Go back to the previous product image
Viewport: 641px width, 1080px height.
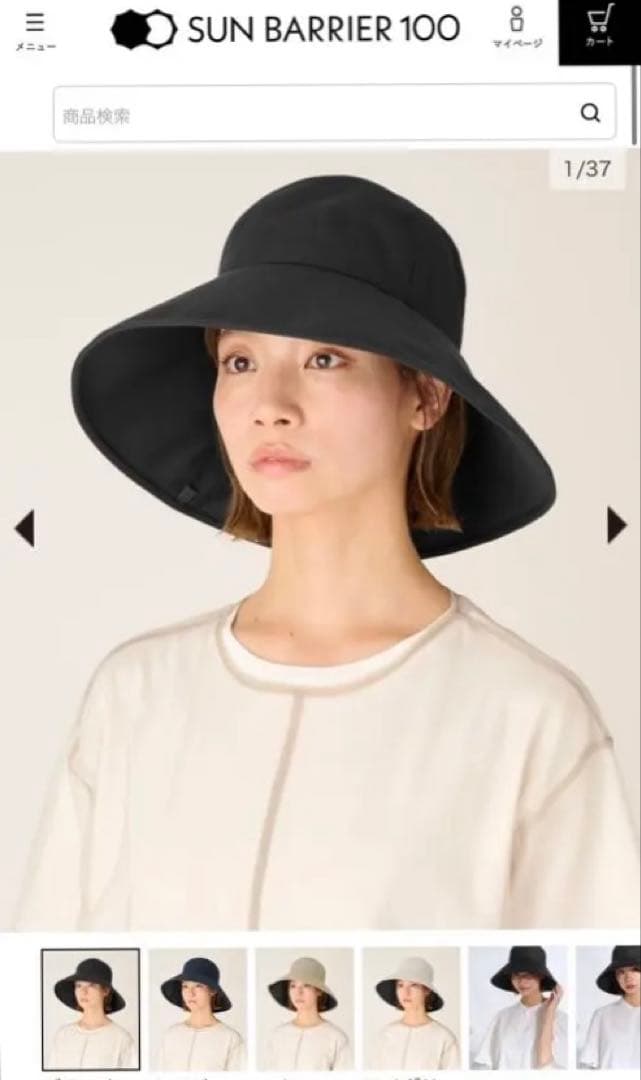pos(24,528)
